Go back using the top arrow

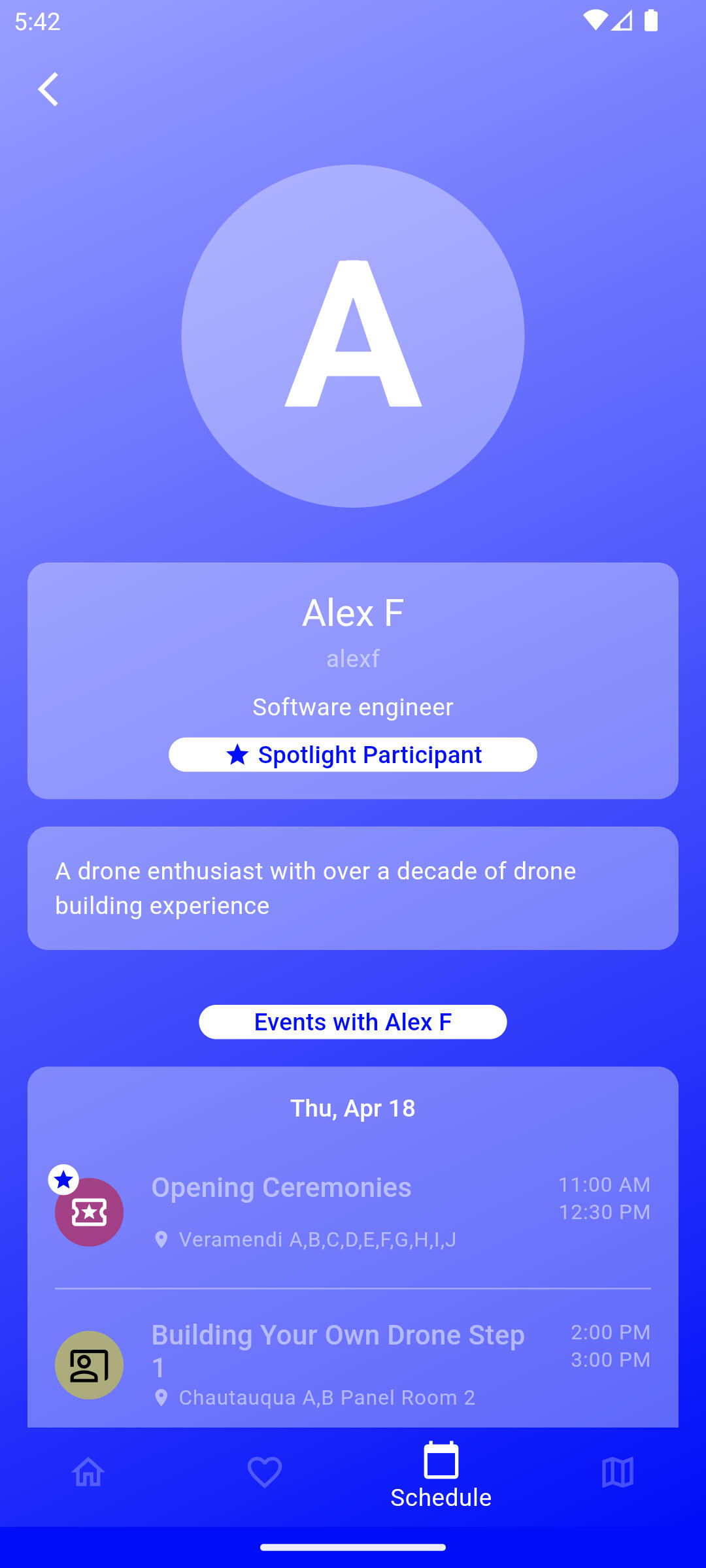(x=49, y=90)
